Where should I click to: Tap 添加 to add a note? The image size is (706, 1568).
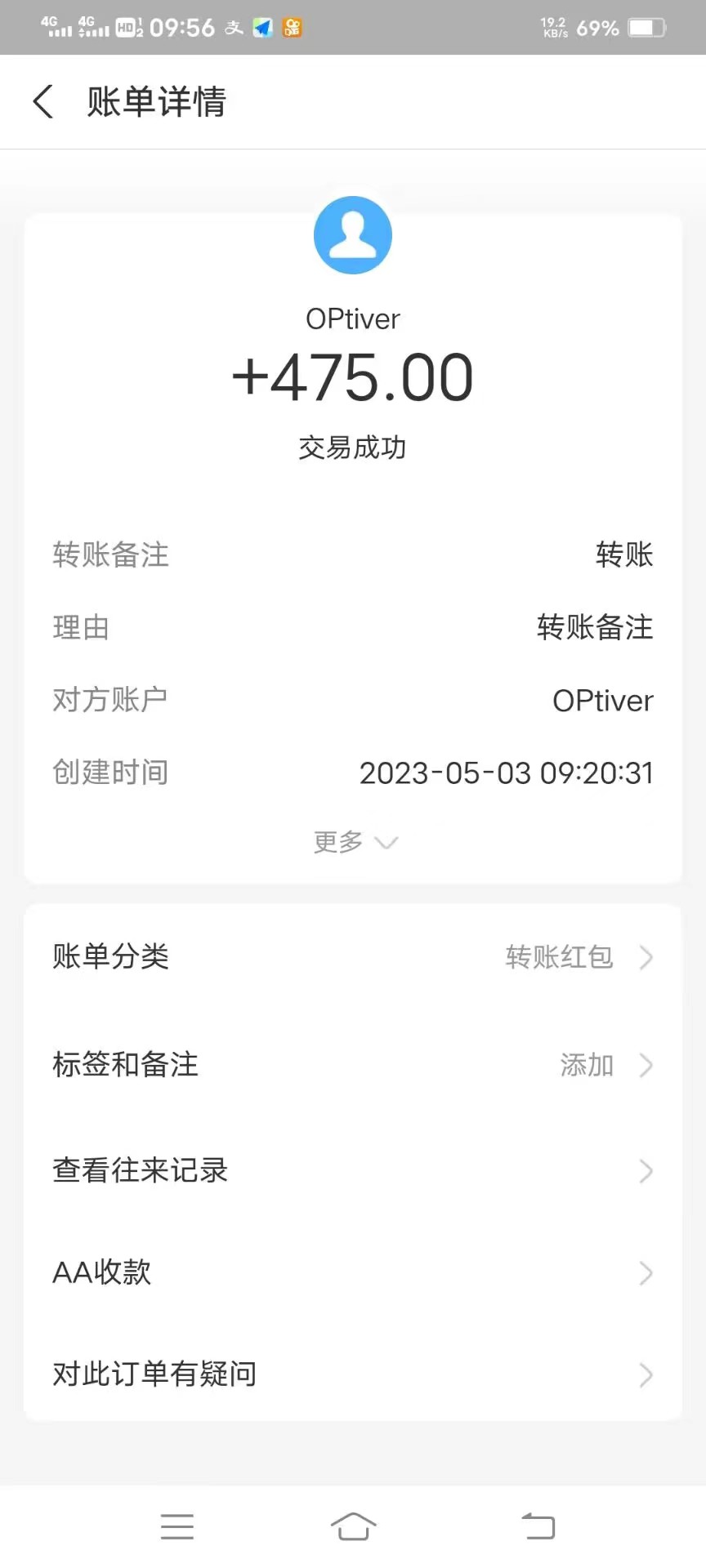[x=587, y=1066]
